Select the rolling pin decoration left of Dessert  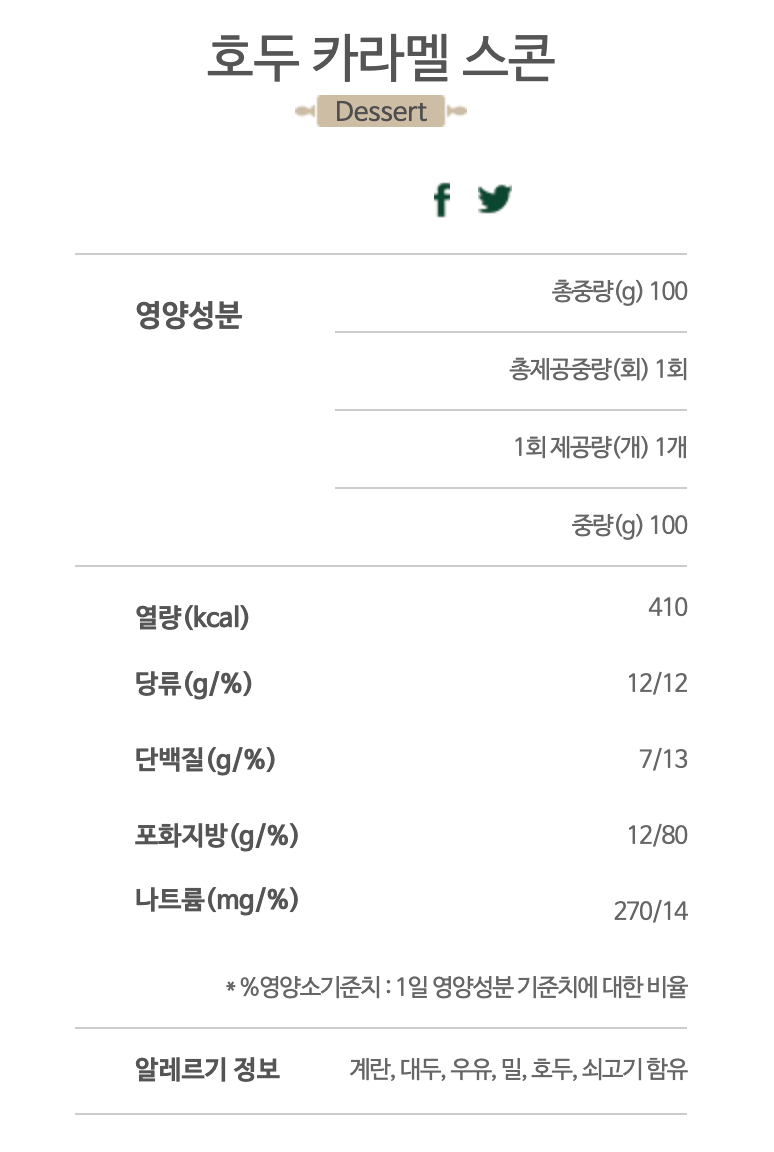(x=303, y=111)
